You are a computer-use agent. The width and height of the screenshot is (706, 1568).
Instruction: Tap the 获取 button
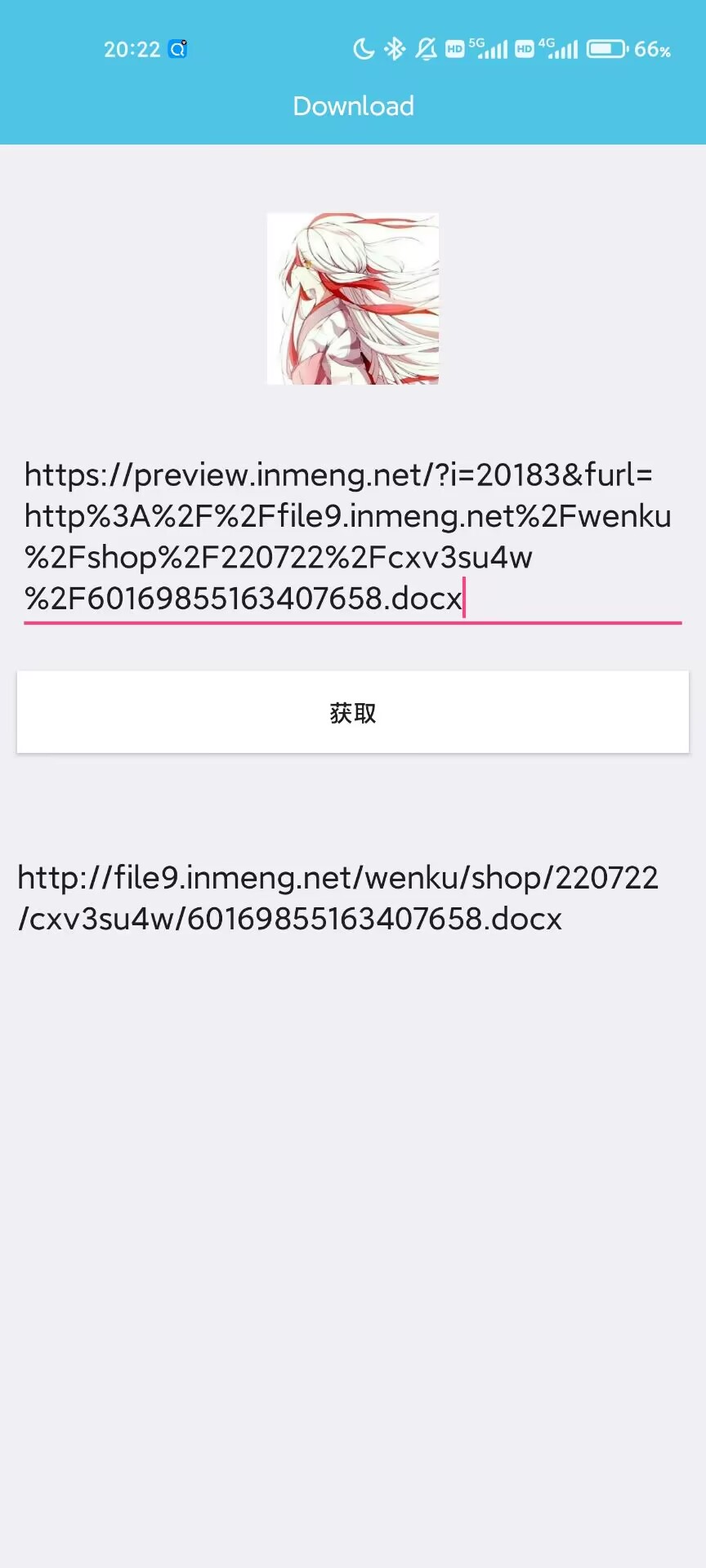(353, 712)
